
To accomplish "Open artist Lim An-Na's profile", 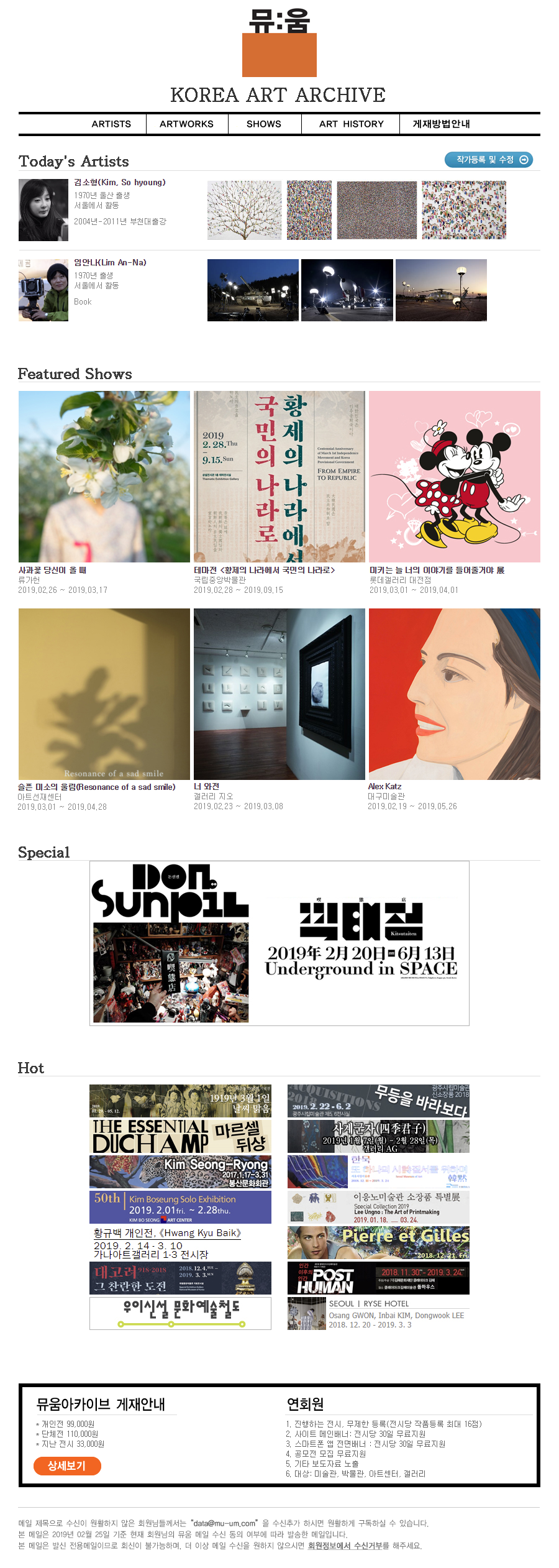I will [110, 262].
